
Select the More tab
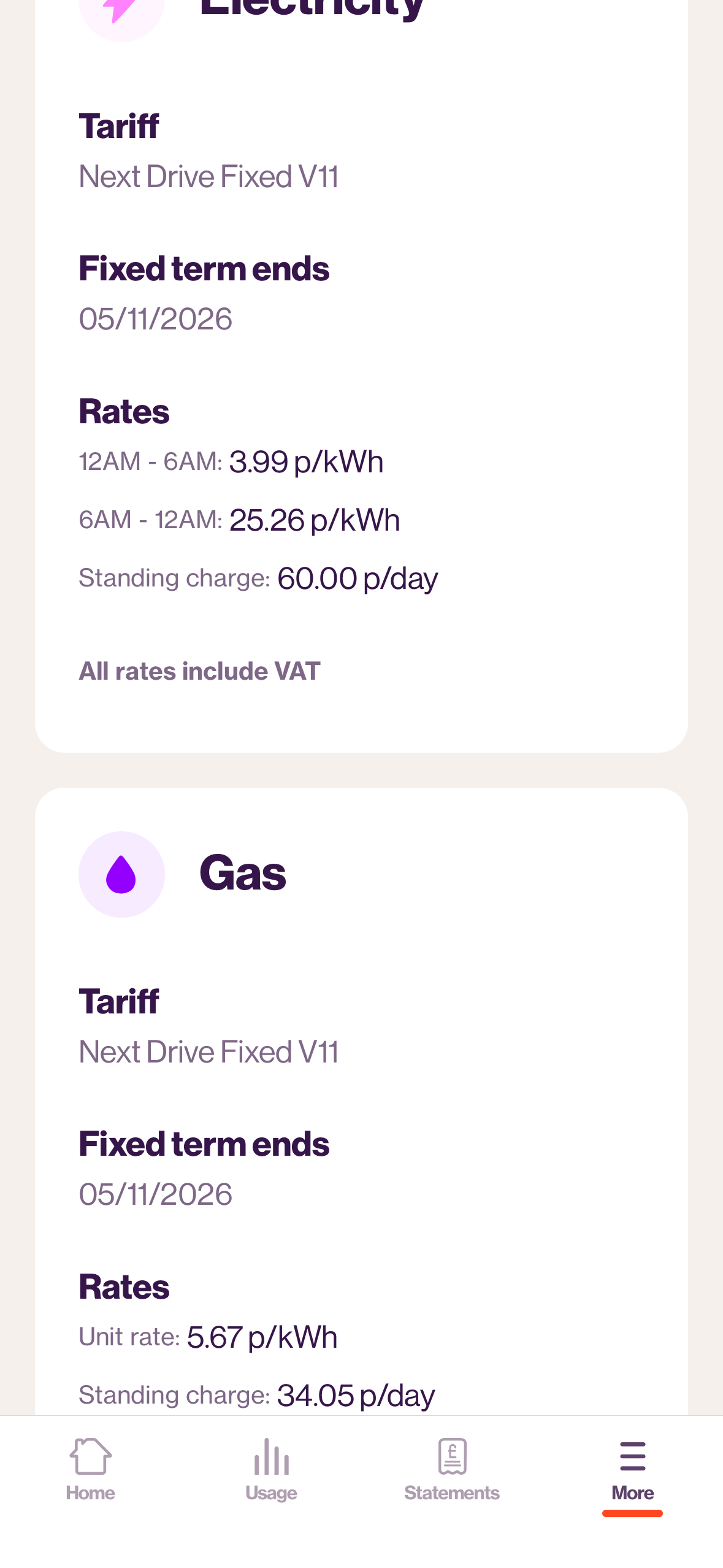(x=632, y=1469)
